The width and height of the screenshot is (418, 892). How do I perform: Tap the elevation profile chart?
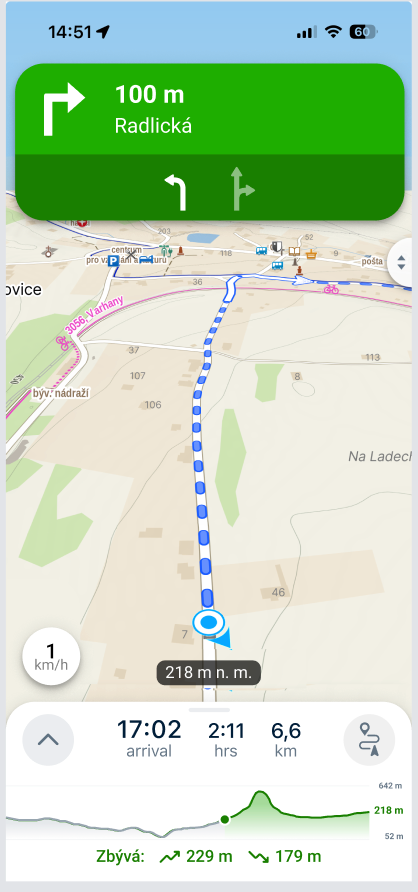tap(205, 812)
